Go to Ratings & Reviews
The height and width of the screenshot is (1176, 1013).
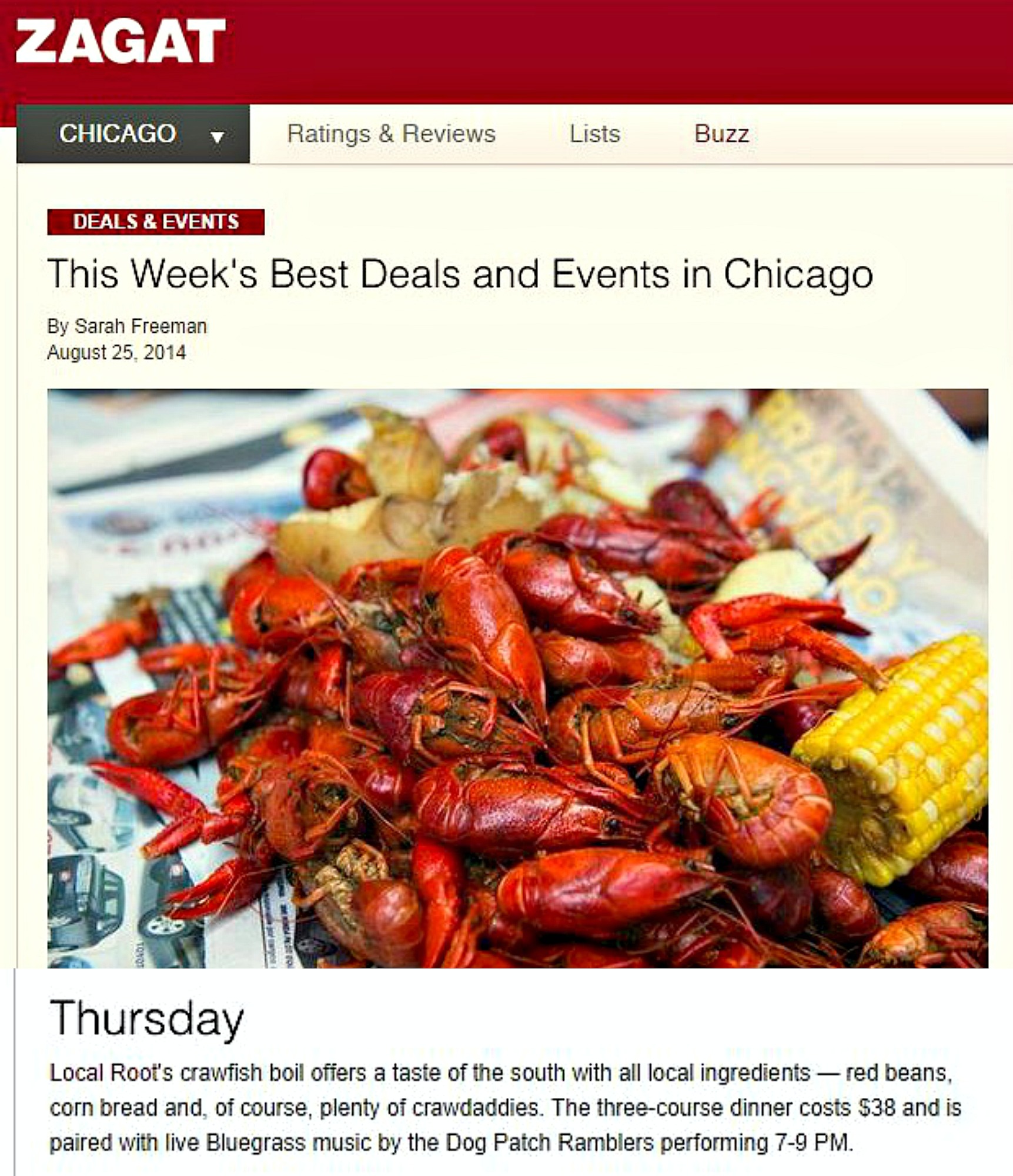pyautogui.click(x=391, y=134)
